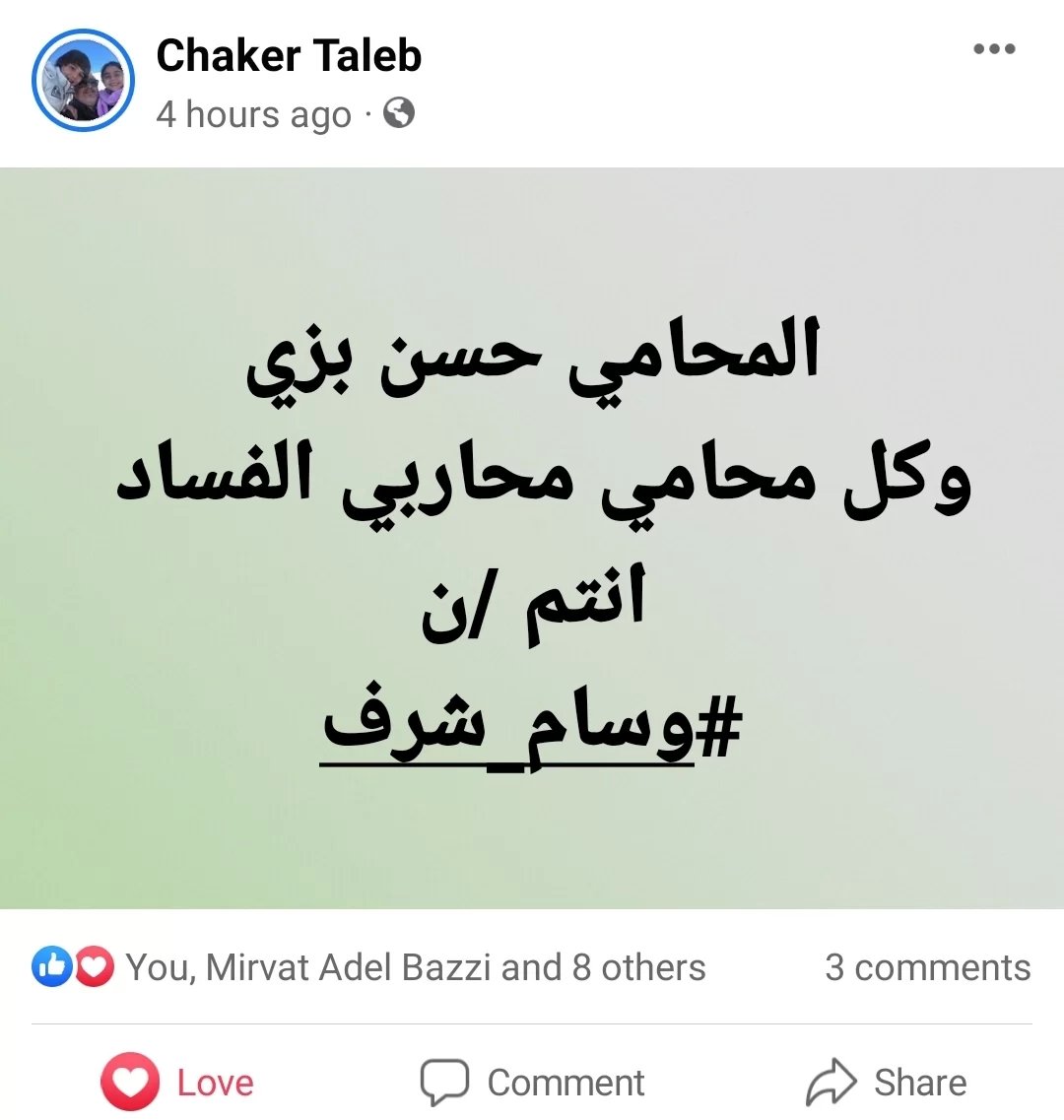Screen dimensions: 1064x1120
Task: View who reacted to this post
Action: click(x=414, y=967)
